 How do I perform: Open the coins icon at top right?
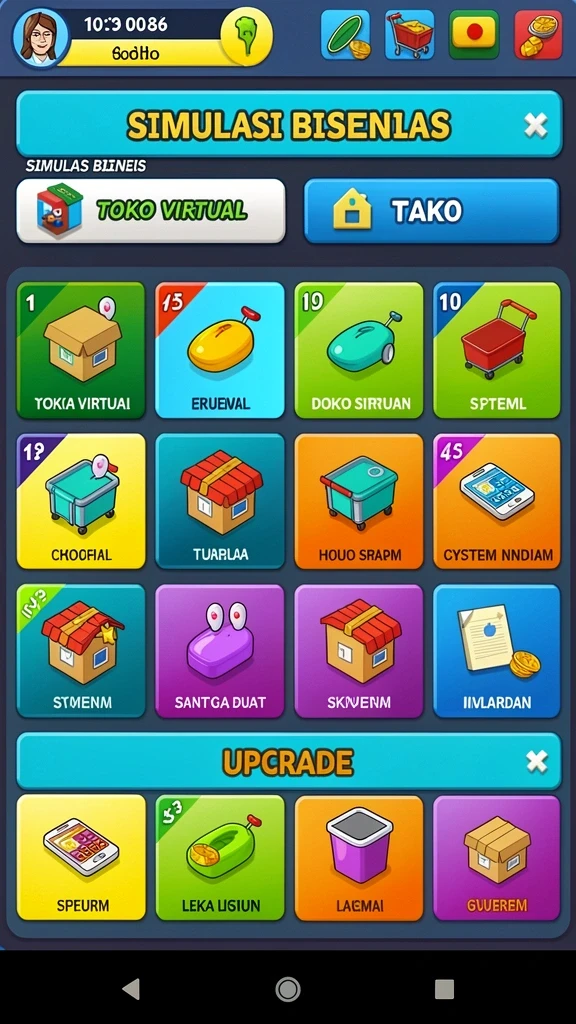(x=539, y=35)
